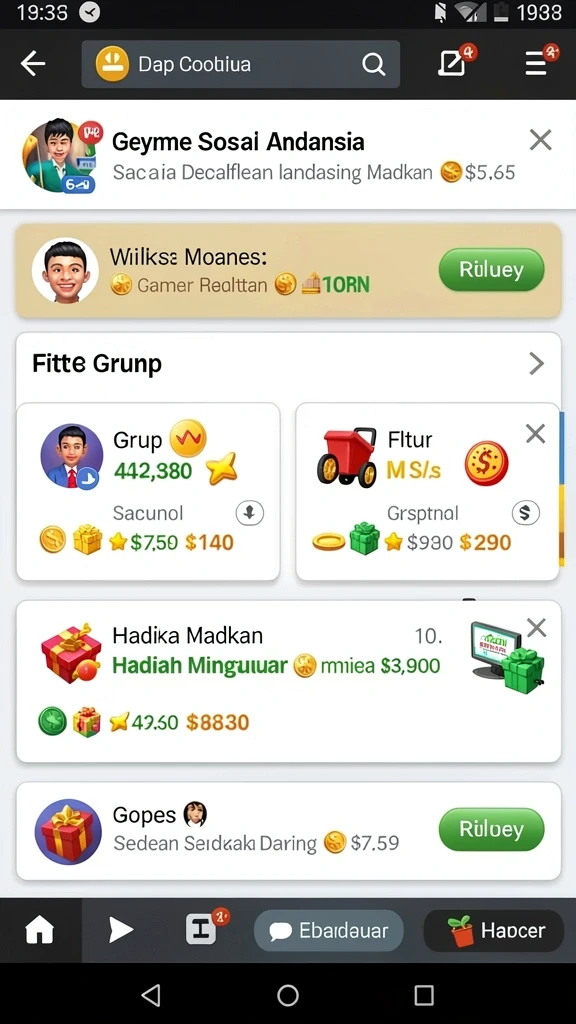The width and height of the screenshot is (576, 1024).
Task: Tap the download icon beside Sacunol
Action: click(249, 513)
